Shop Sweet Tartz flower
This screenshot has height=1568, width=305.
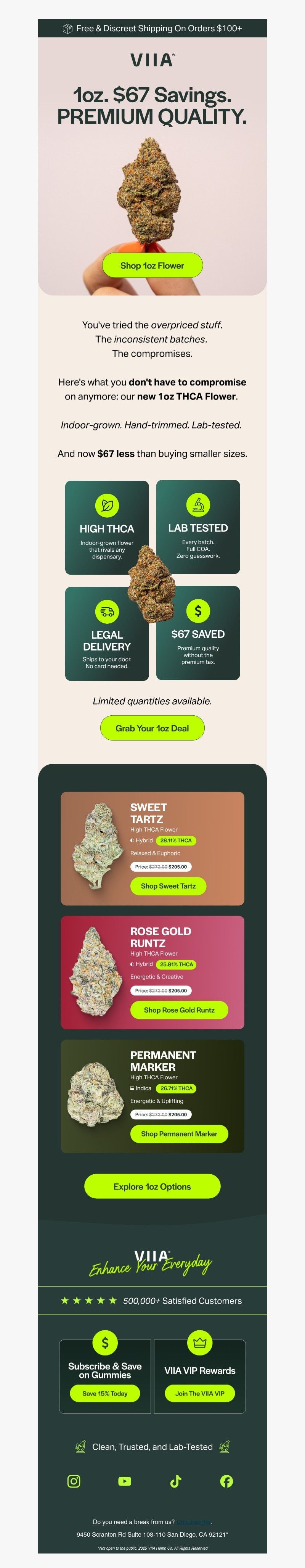(168, 885)
